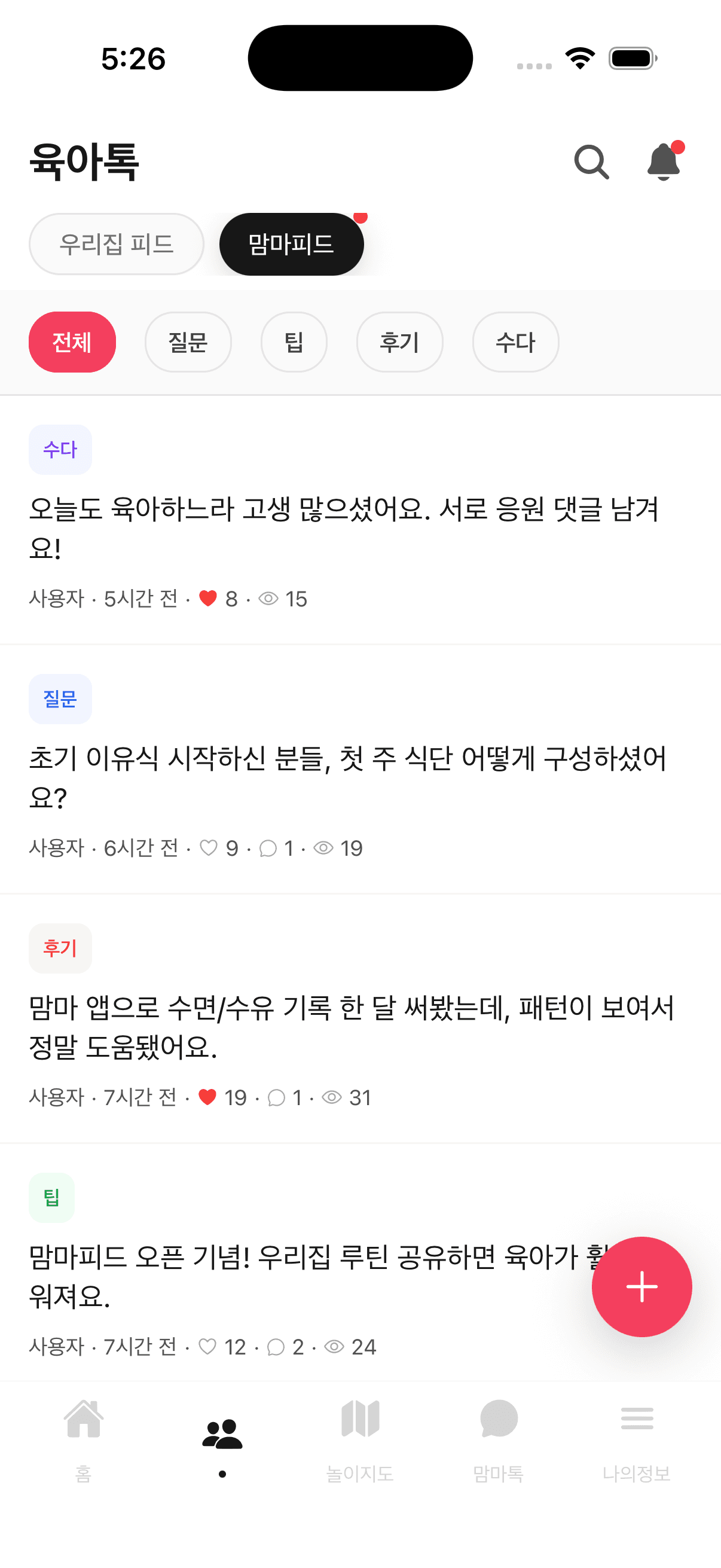Filter posts by 질문
The image size is (721, 1568).
[x=187, y=342]
